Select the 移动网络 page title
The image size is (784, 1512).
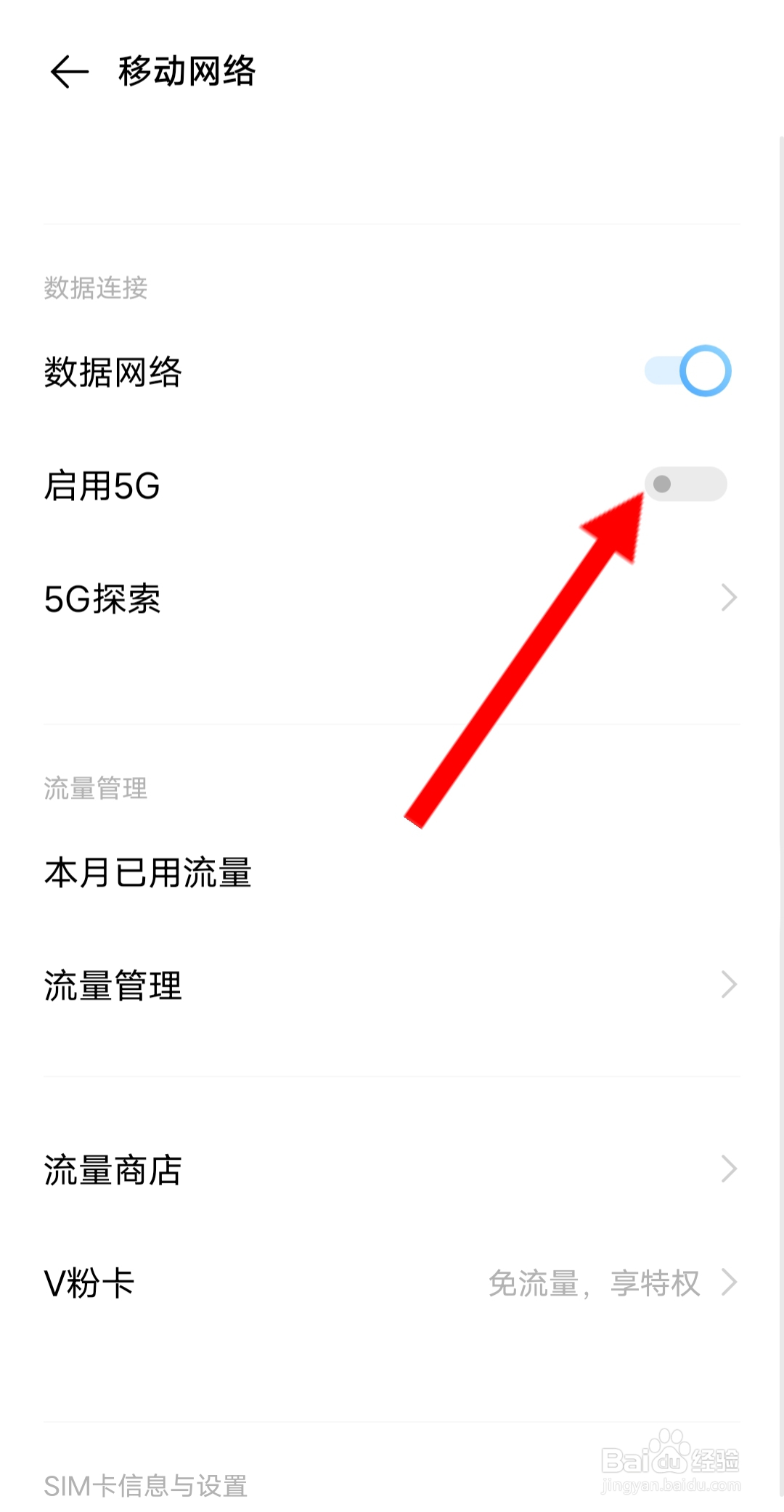click(185, 70)
